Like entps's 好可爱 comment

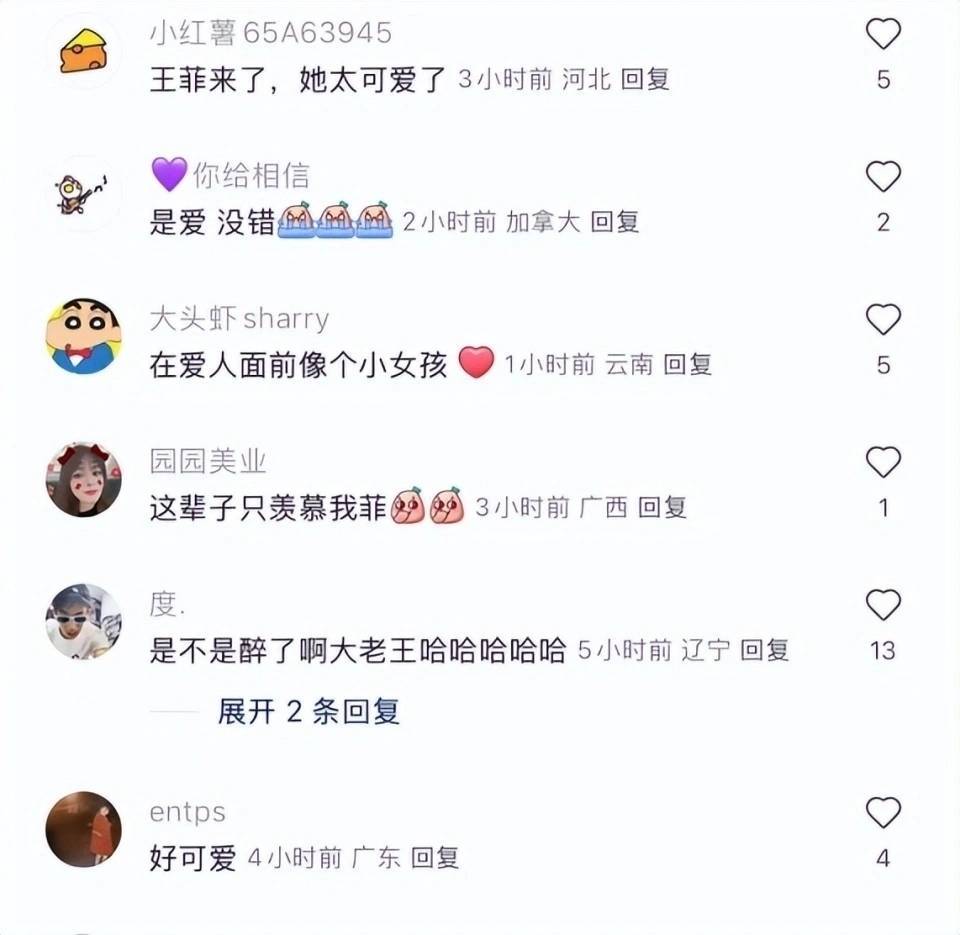pos(882,813)
